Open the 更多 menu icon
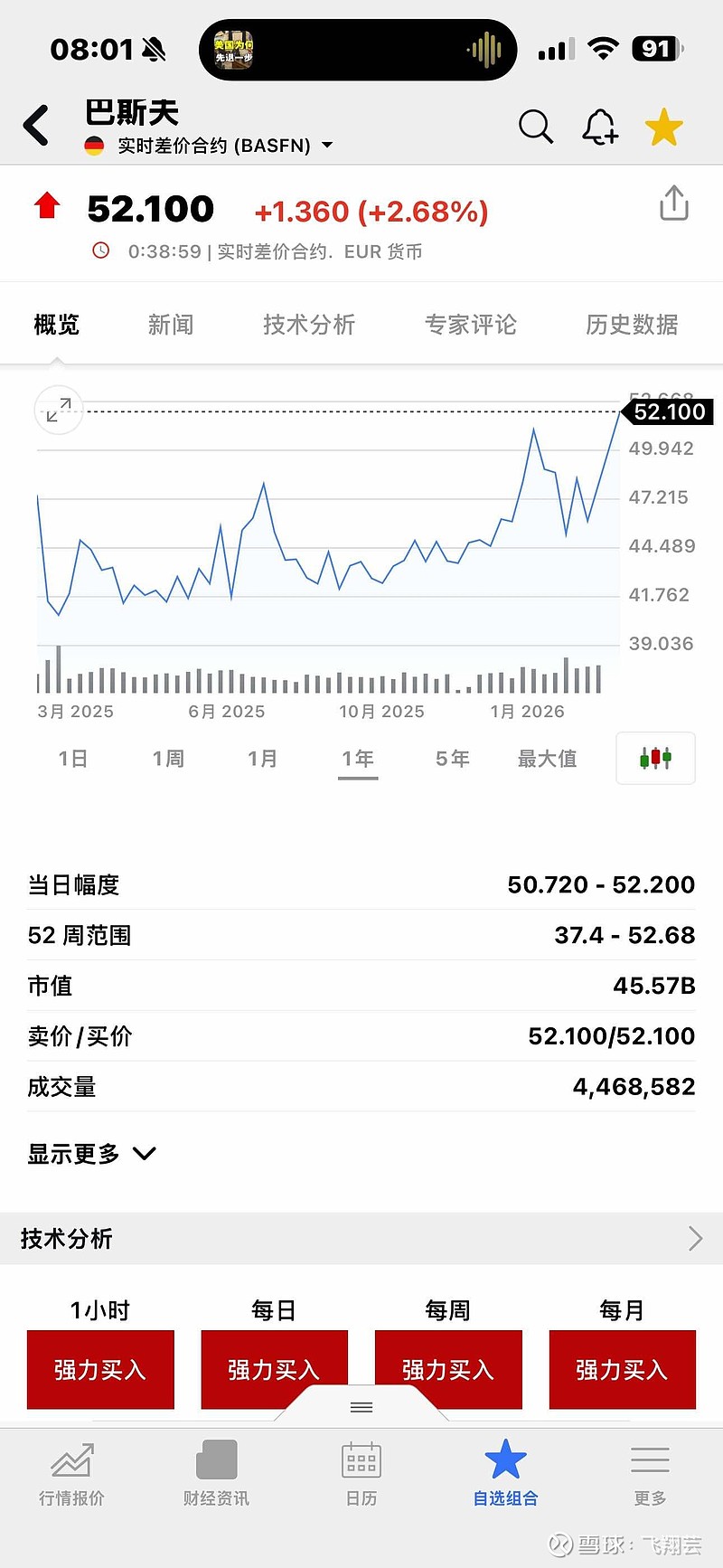 pos(650,1472)
